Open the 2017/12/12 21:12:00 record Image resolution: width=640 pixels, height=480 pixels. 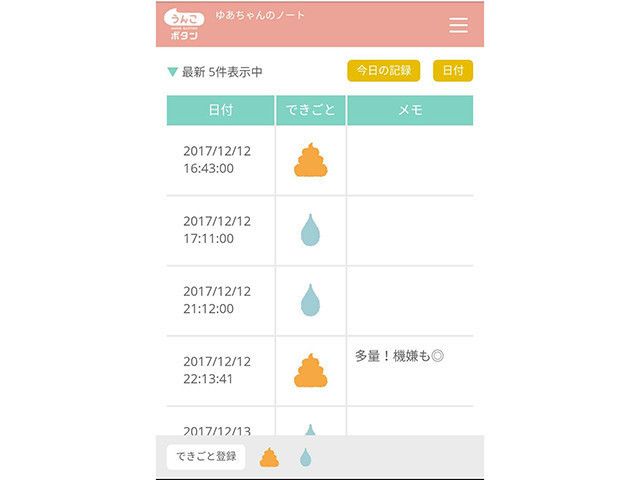217,300
